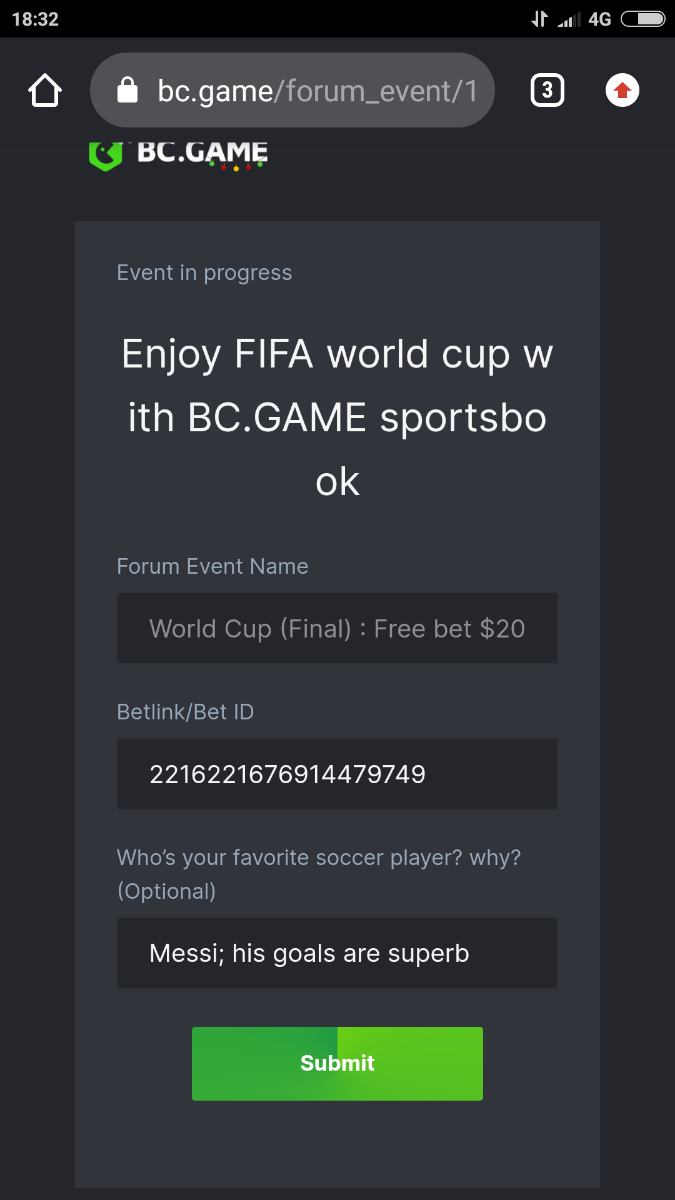Open the tab switcher showing 3 tabs
Image resolution: width=675 pixels, height=1200 pixels.
tap(546, 91)
